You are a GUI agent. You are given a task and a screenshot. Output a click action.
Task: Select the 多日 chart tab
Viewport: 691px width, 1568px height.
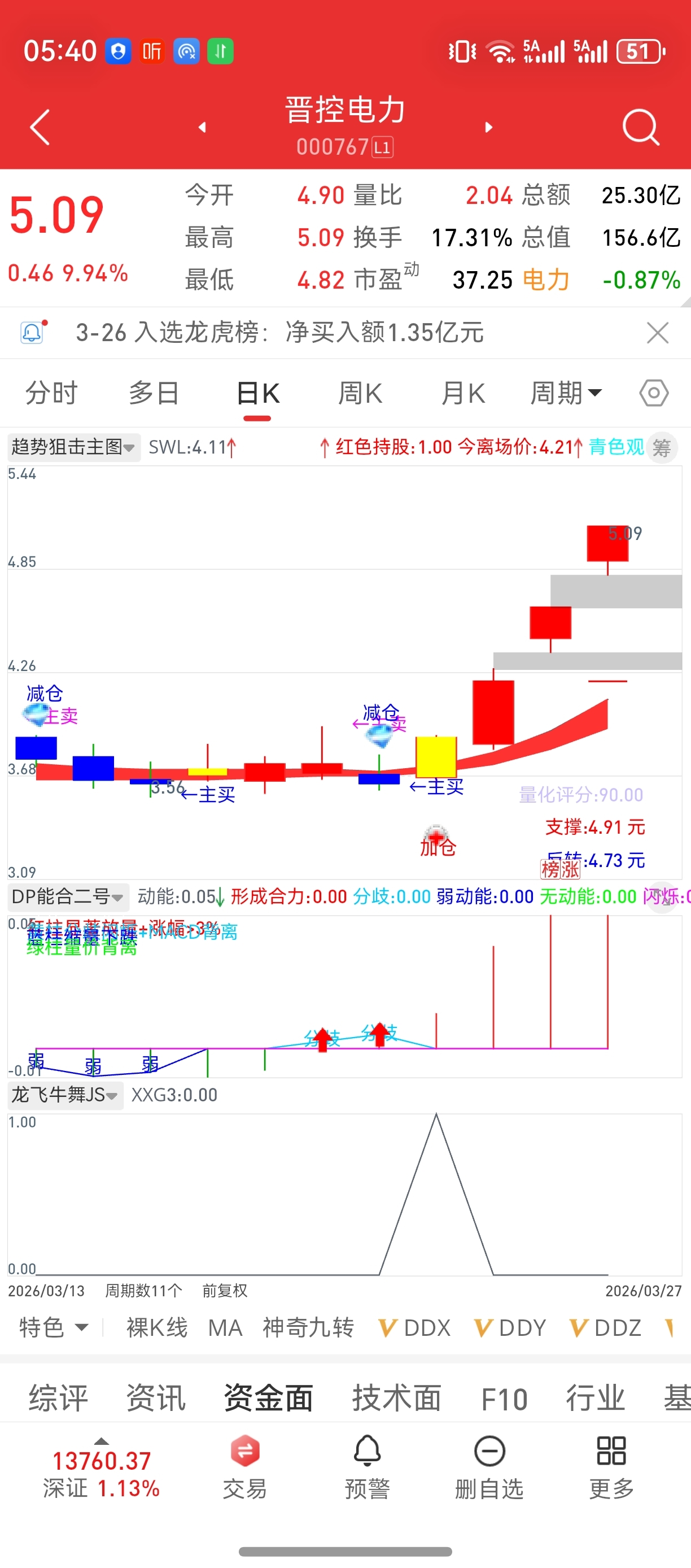coord(154,393)
